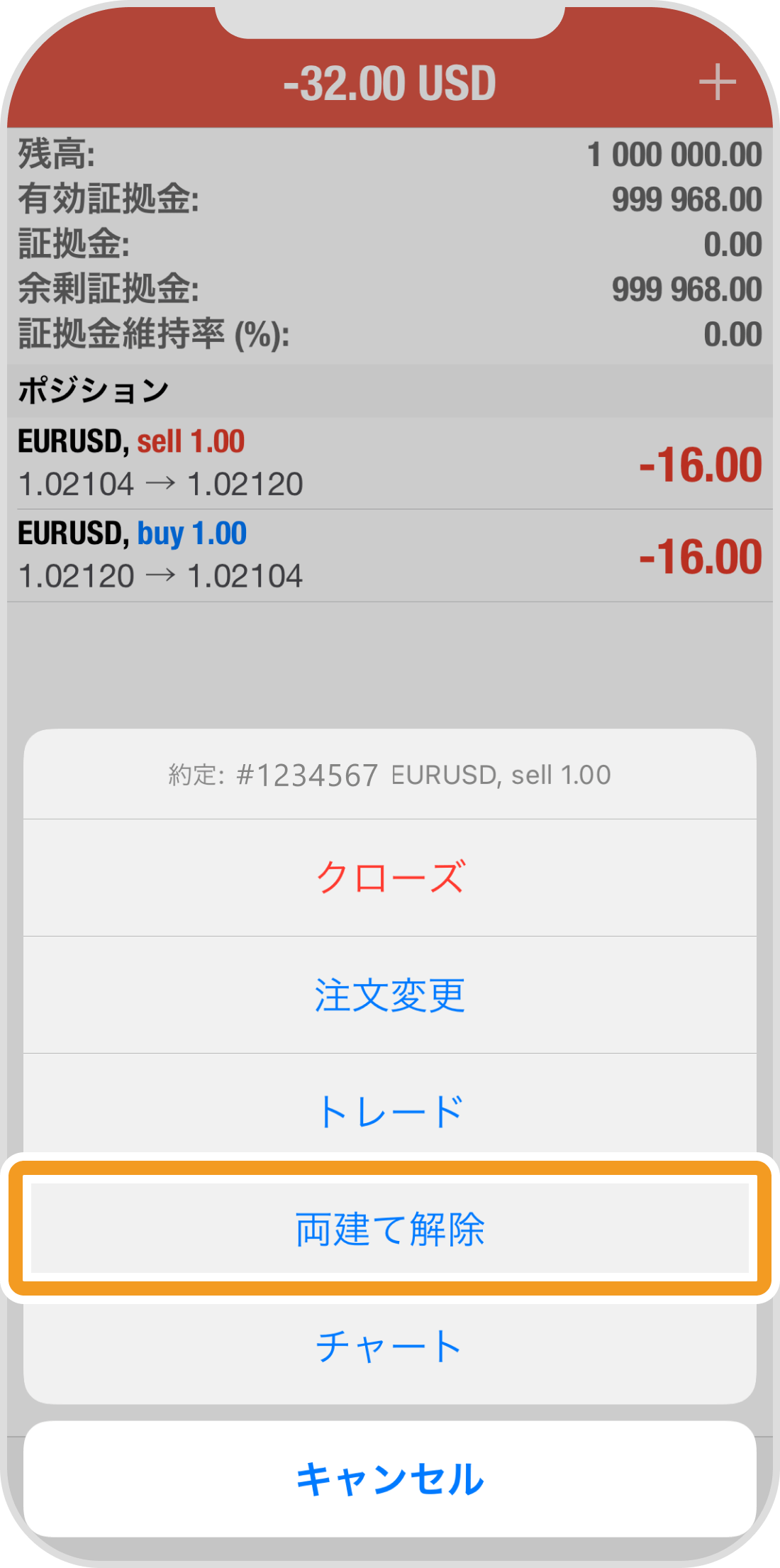Dismiss the menu with キャンセル
Viewport: 780px width, 1568px height.
point(390,1479)
